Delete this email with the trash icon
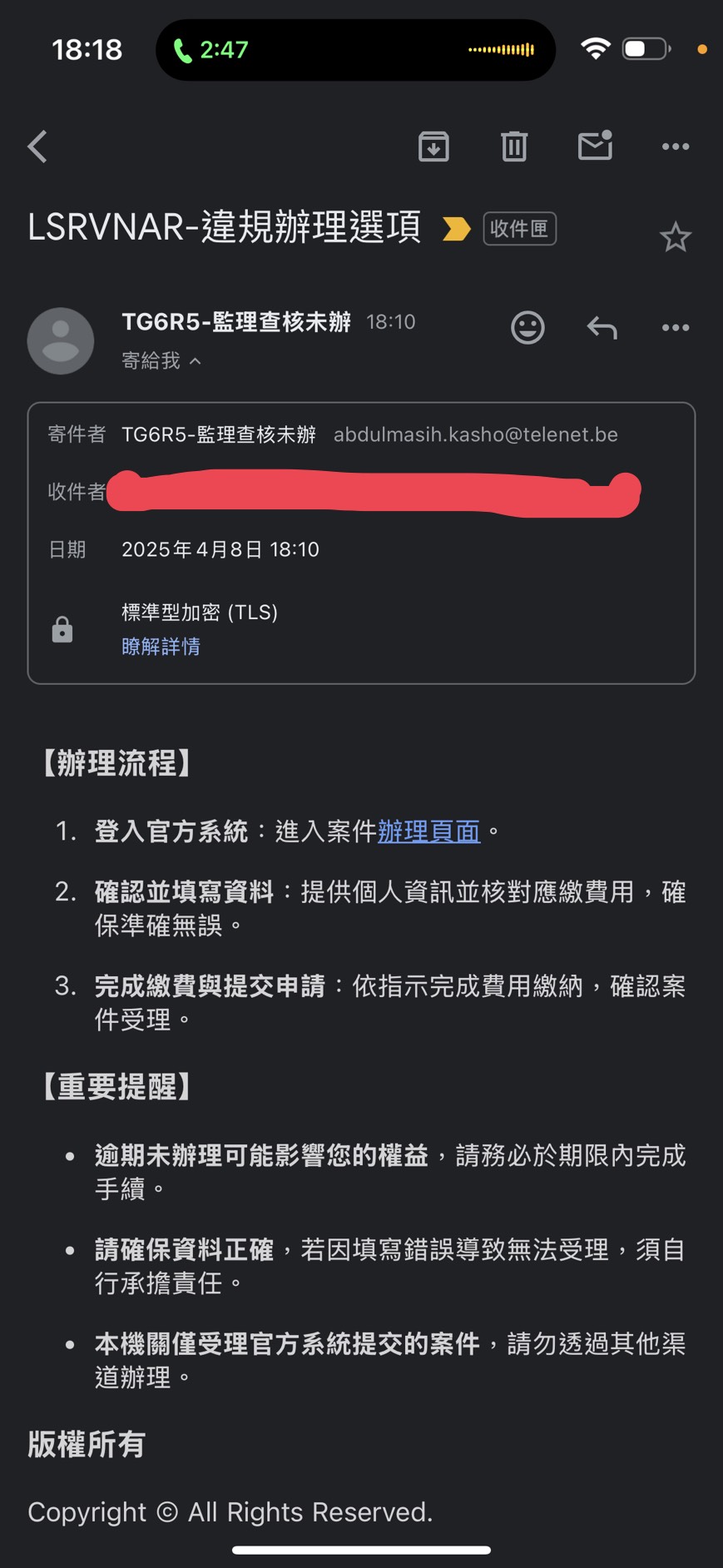723x1568 pixels. click(514, 146)
